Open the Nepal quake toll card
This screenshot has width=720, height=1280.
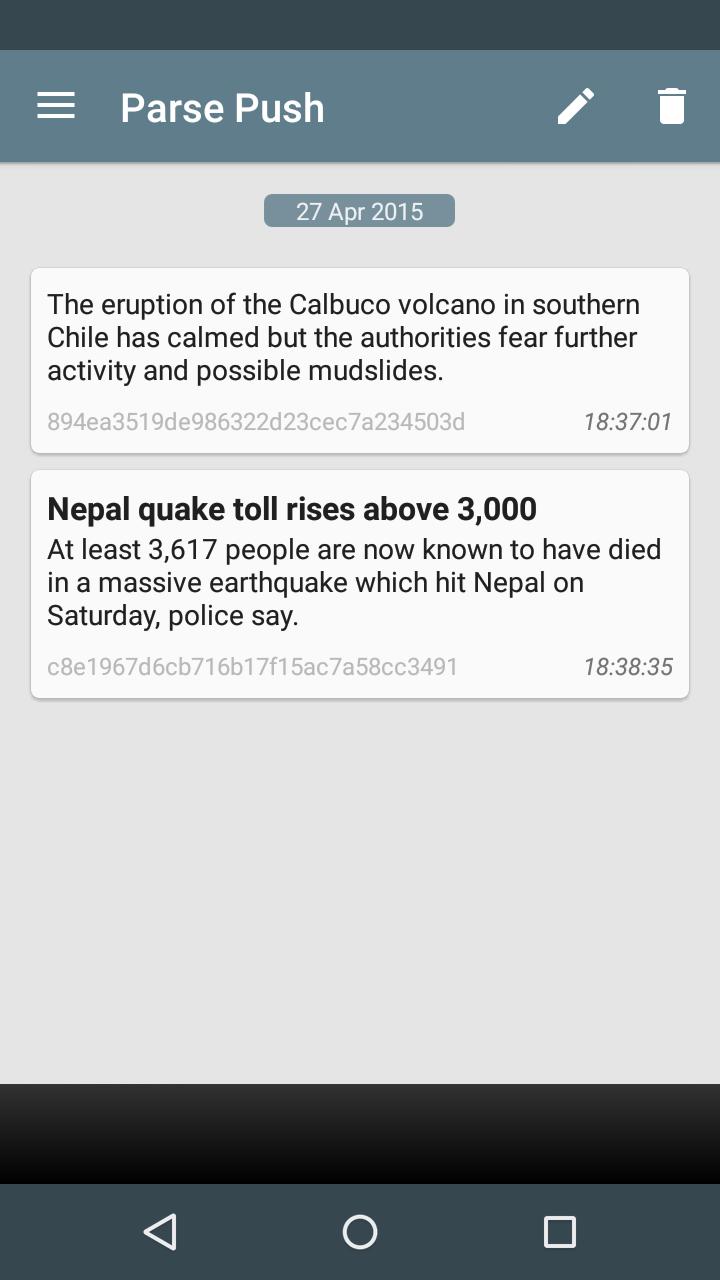coord(360,583)
